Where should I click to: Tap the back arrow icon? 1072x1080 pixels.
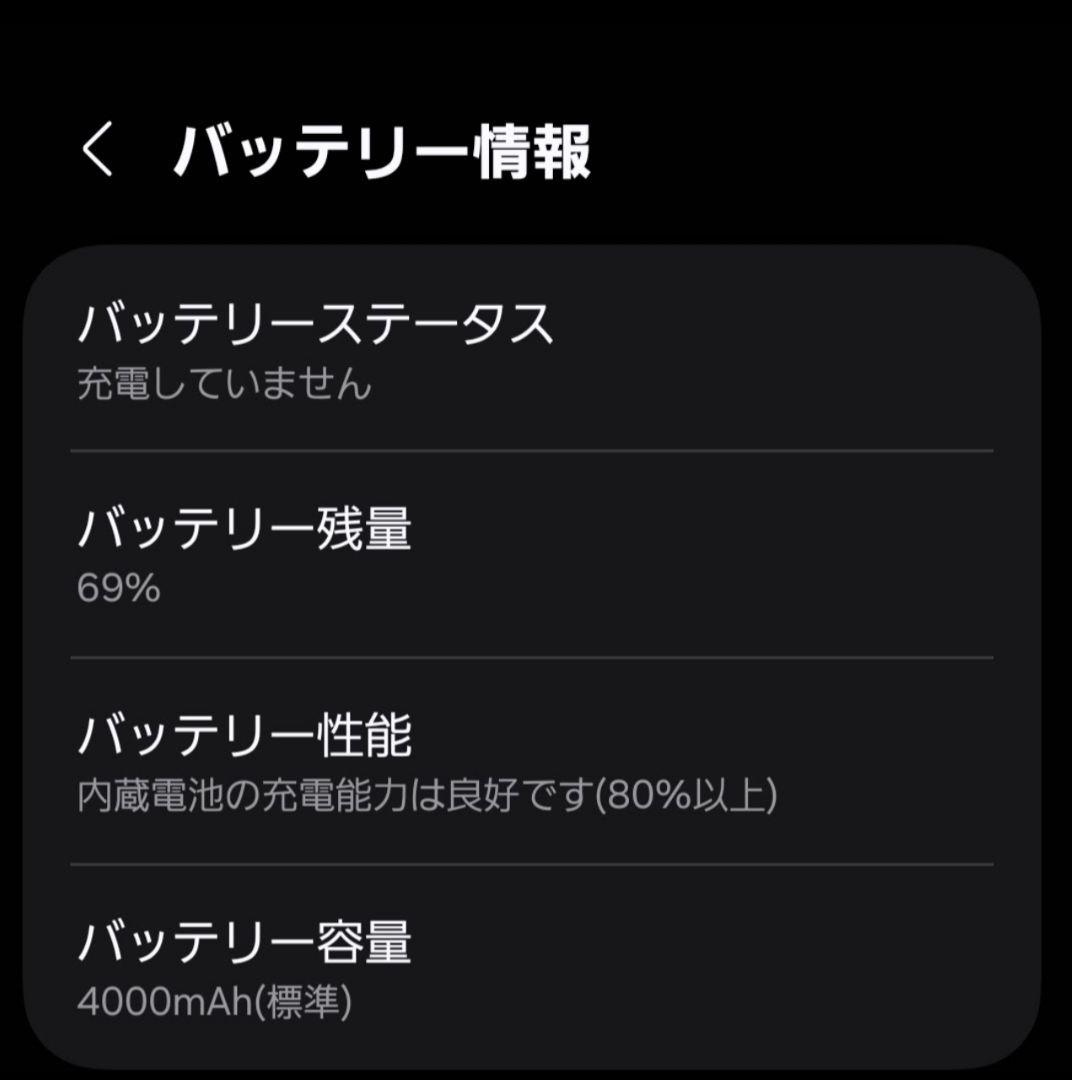(95, 148)
